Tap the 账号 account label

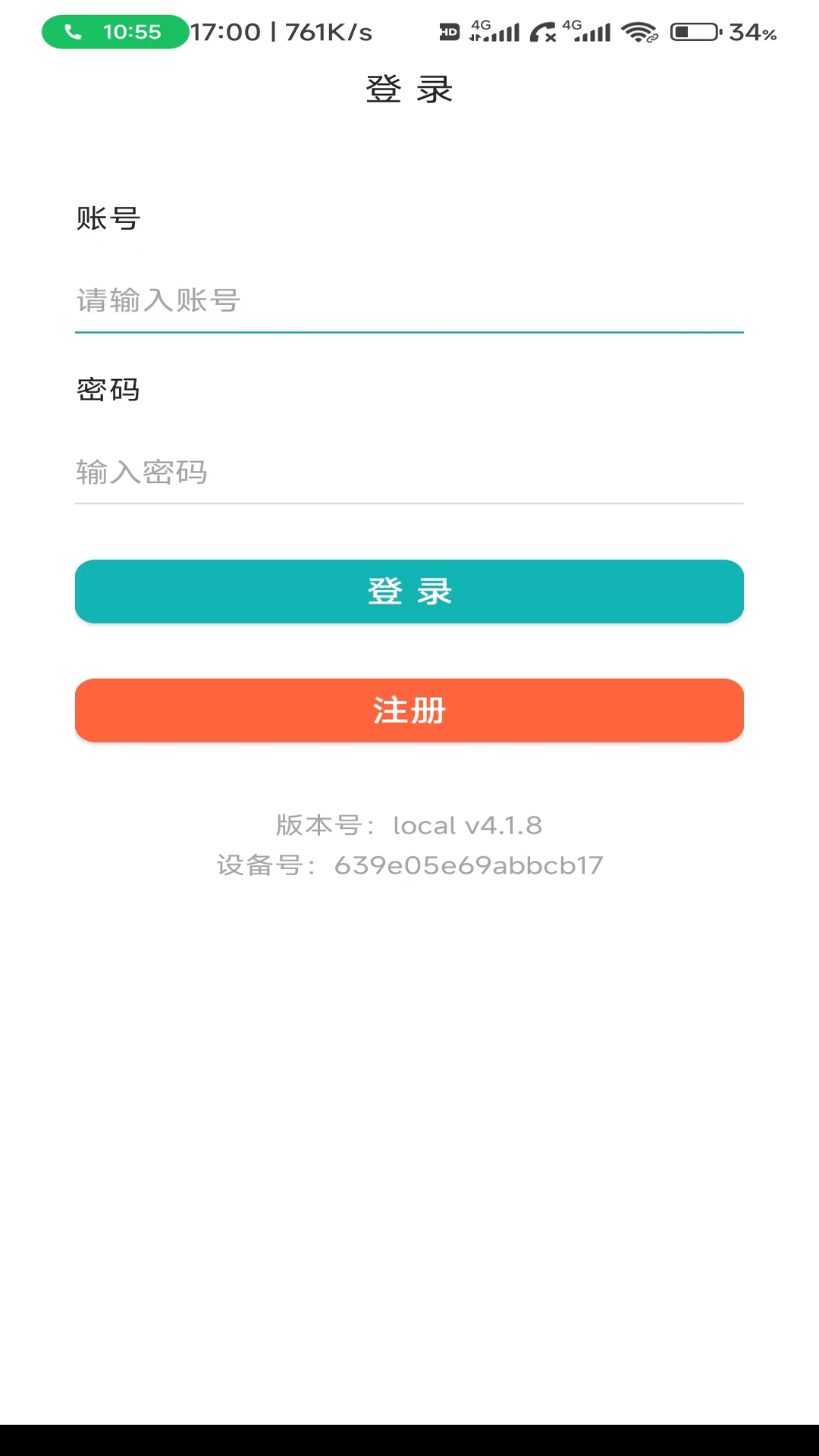click(x=108, y=219)
